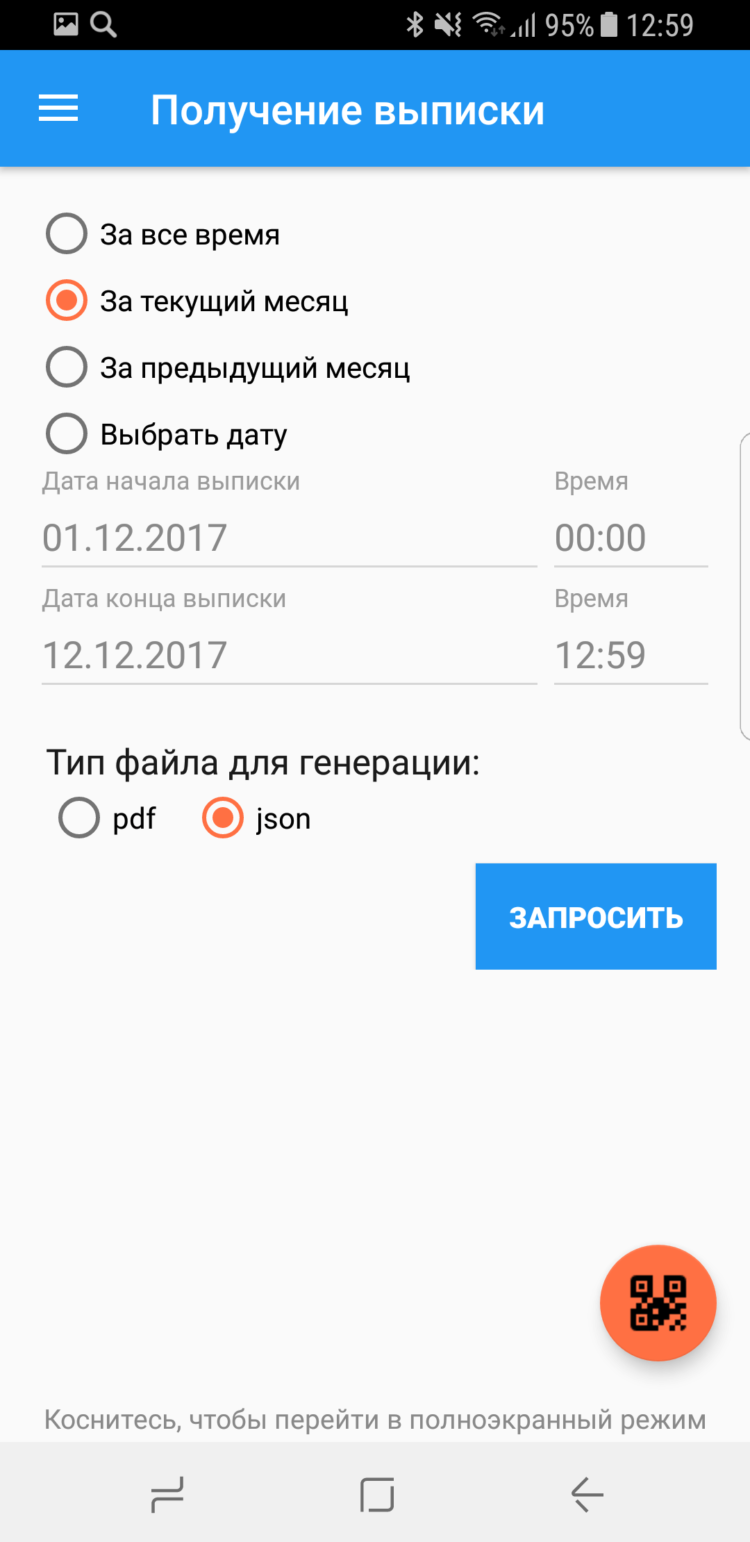Screen dimensions: 750x1542
Task: Select the 'За все время' option
Action: point(66,233)
